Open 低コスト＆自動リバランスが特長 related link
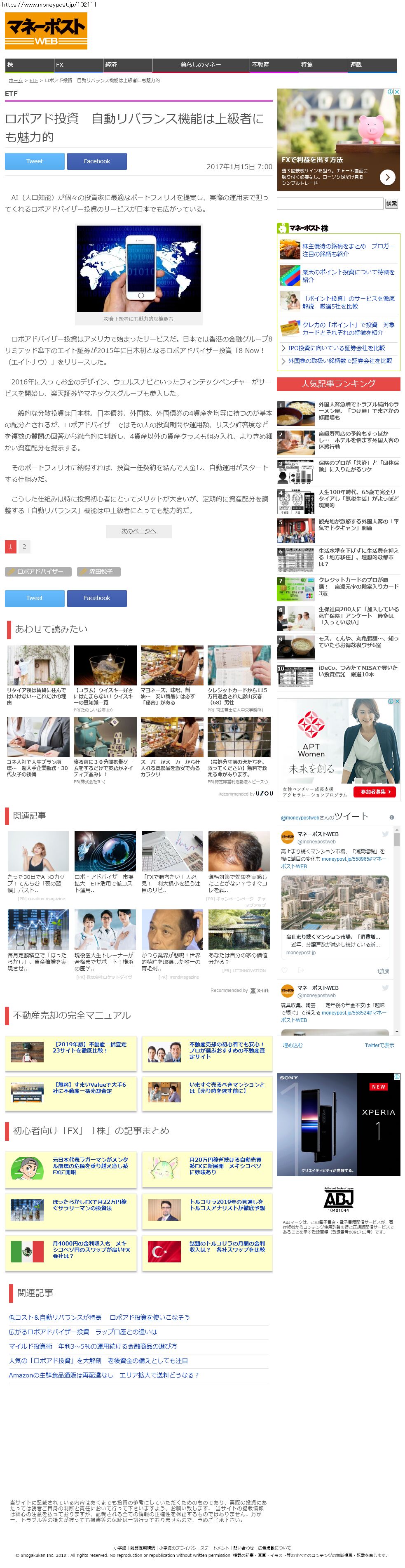The width and height of the screenshot is (405, 1568). (55, 1316)
